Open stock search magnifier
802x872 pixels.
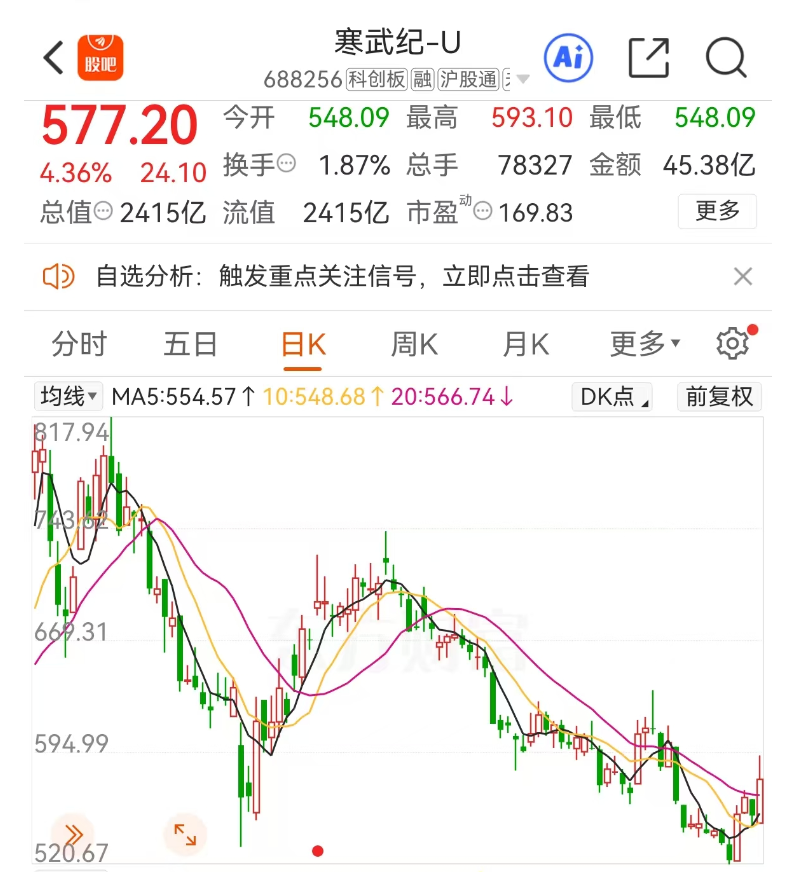pos(726,57)
